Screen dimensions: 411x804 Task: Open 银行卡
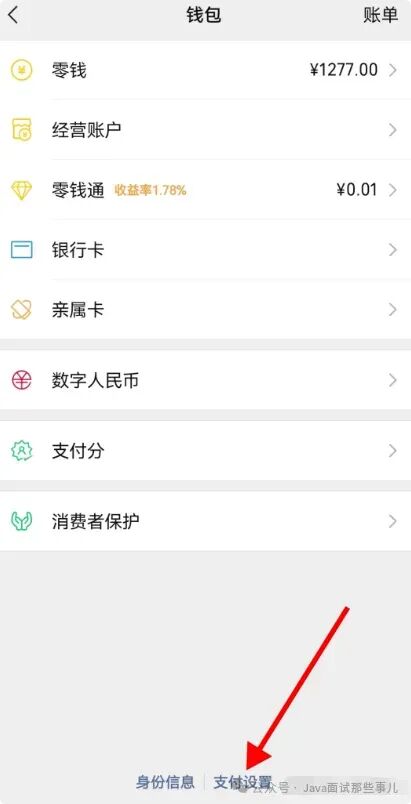coord(206,250)
